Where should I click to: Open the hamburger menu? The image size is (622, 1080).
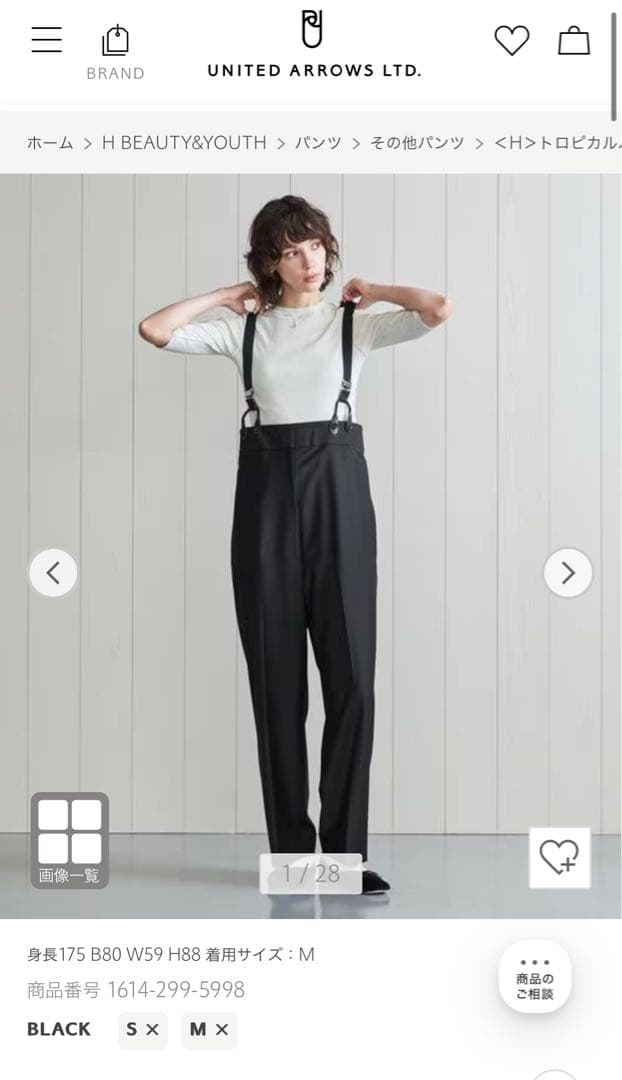(46, 40)
